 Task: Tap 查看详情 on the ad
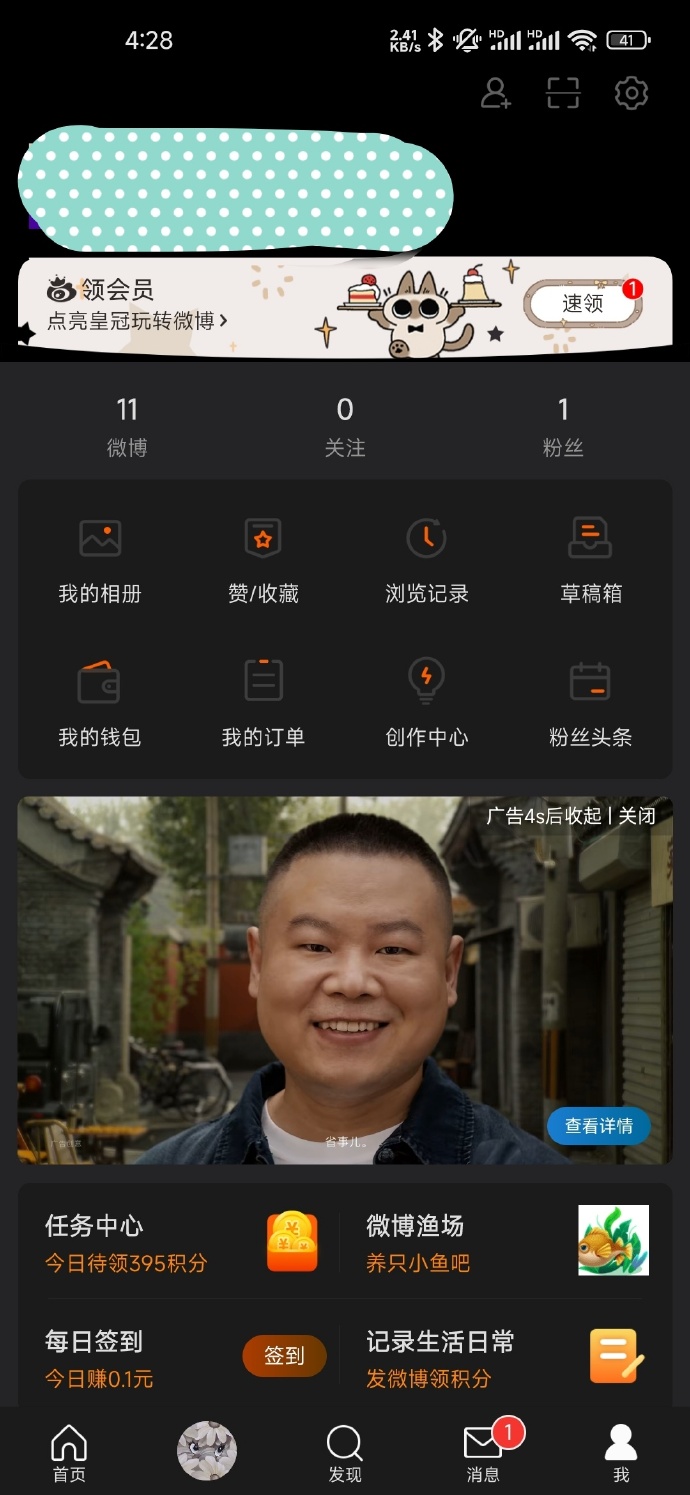598,1126
